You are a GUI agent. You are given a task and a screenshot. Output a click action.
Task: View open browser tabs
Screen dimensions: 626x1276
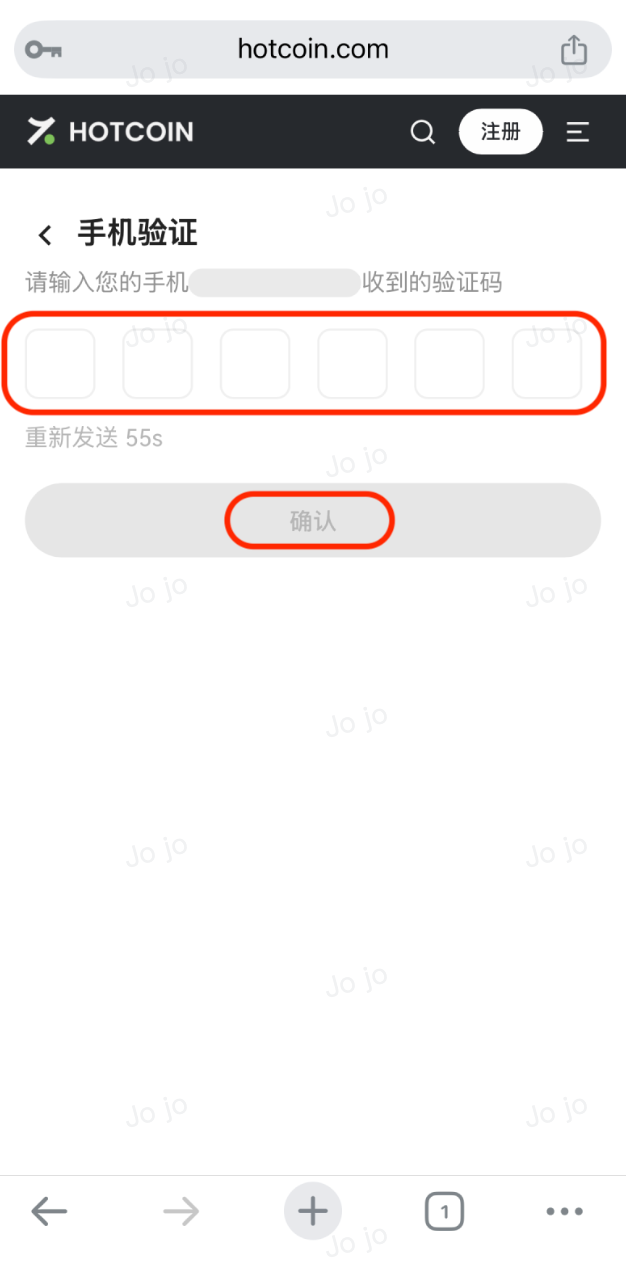tap(444, 1212)
